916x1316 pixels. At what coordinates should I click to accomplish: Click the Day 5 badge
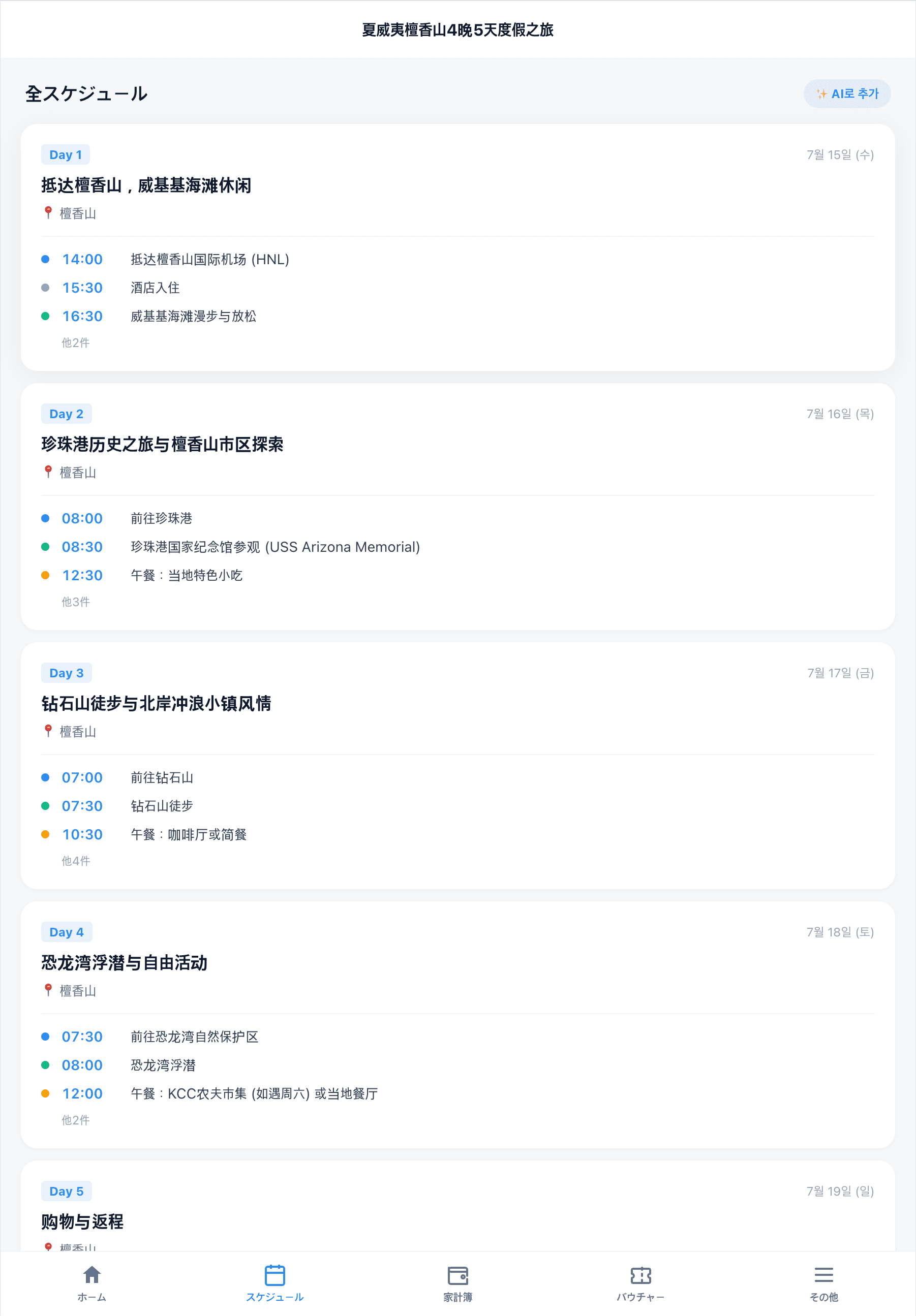click(x=66, y=1190)
